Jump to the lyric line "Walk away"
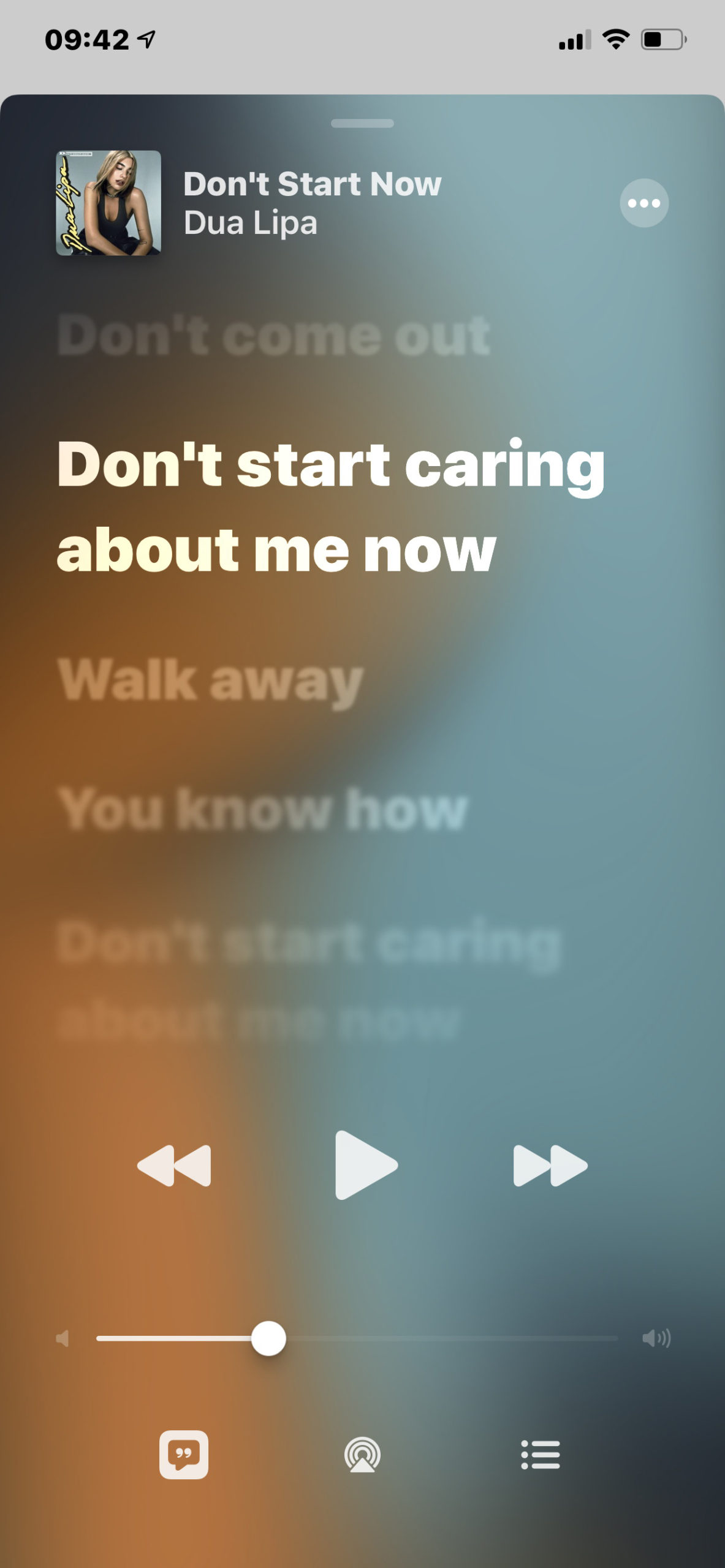This screenshot has height=1568, width=725. pos(211,680)
